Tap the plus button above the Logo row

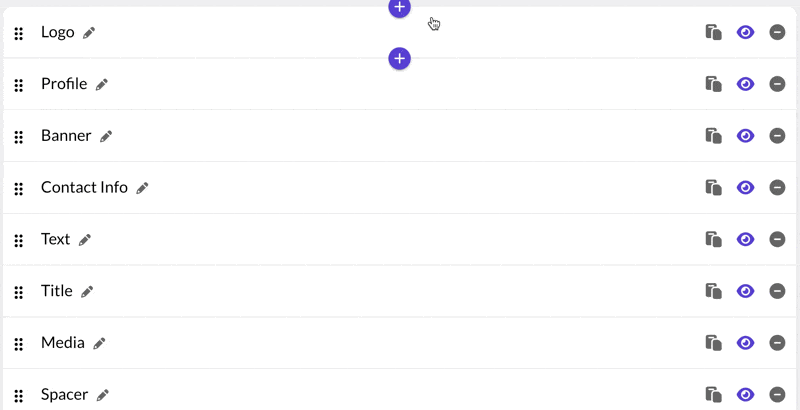399,7
